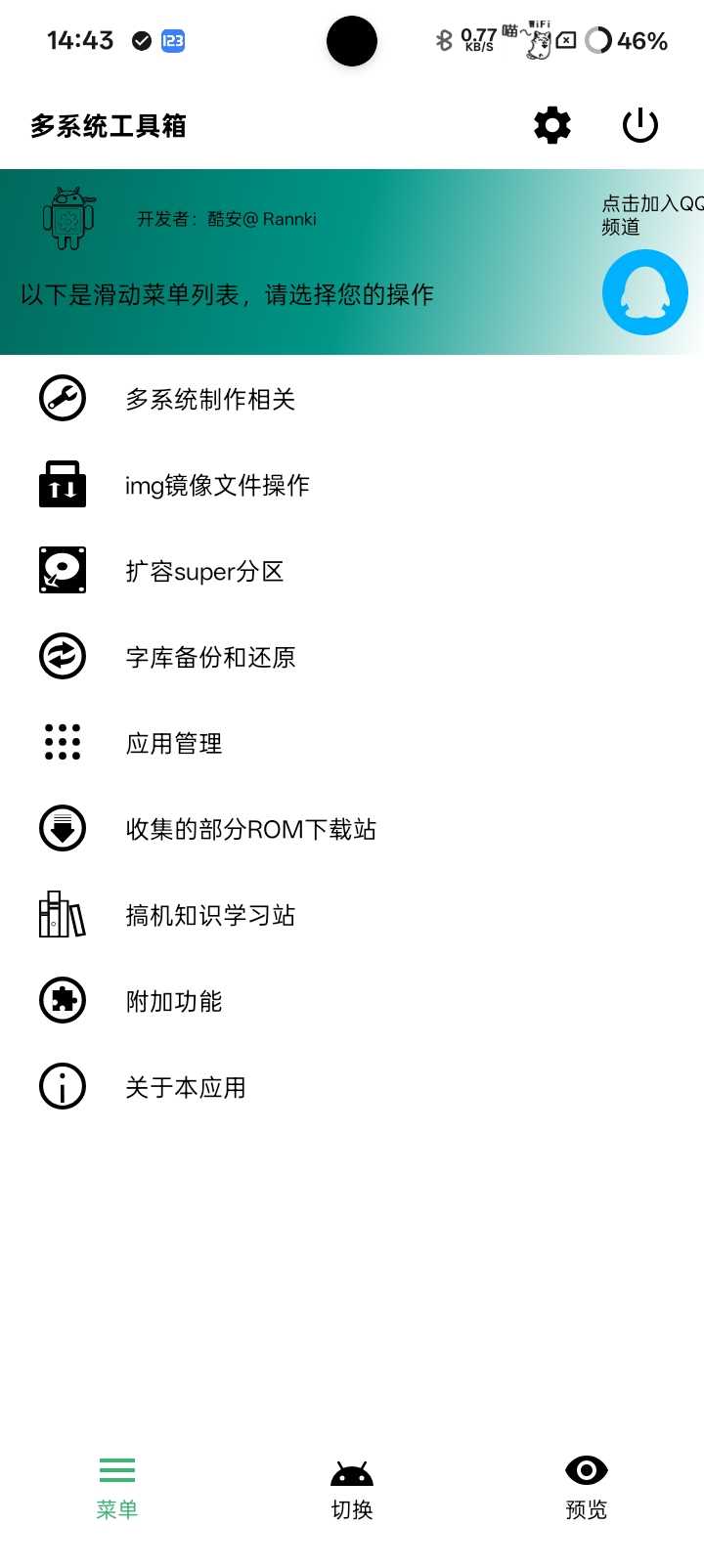This screenshot has height=1568, width=704.
Task: Switch to the 菜单 tab
Action: (117, 1488)
